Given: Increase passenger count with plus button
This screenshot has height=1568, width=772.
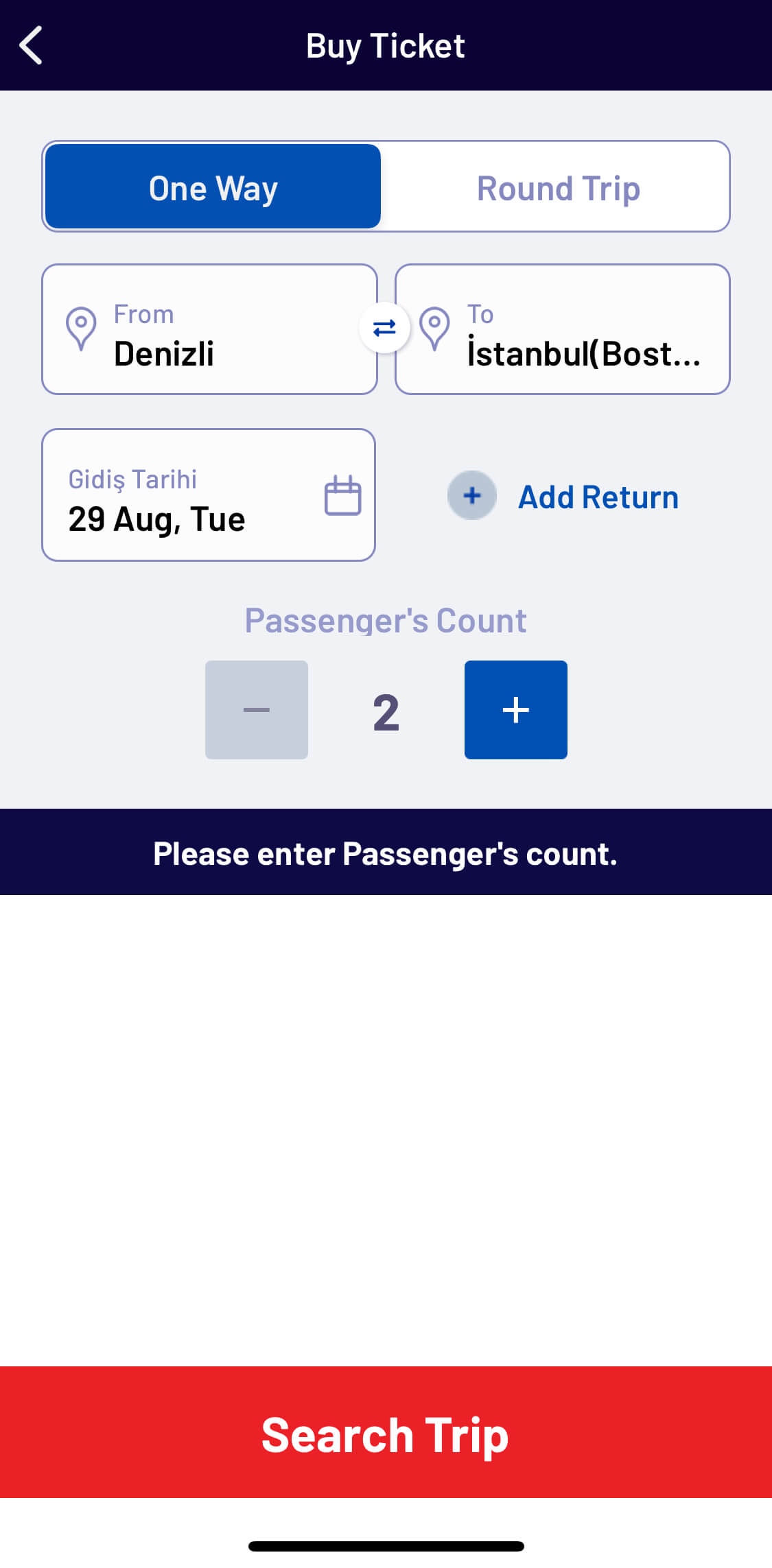Looking at the screenshot, I should (515, 710).
